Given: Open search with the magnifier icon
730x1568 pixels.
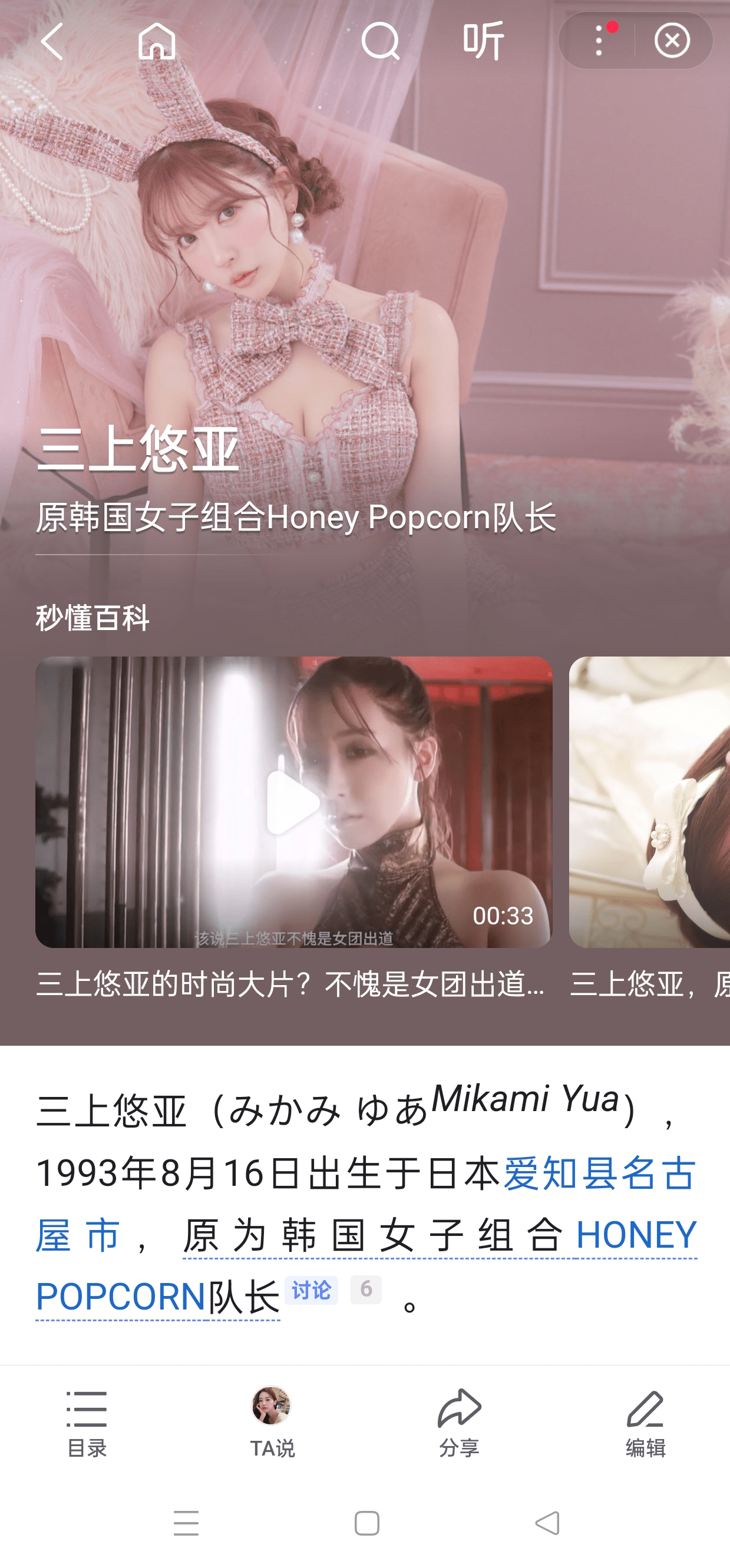Looking at the screenshot, I should (380, 41).
